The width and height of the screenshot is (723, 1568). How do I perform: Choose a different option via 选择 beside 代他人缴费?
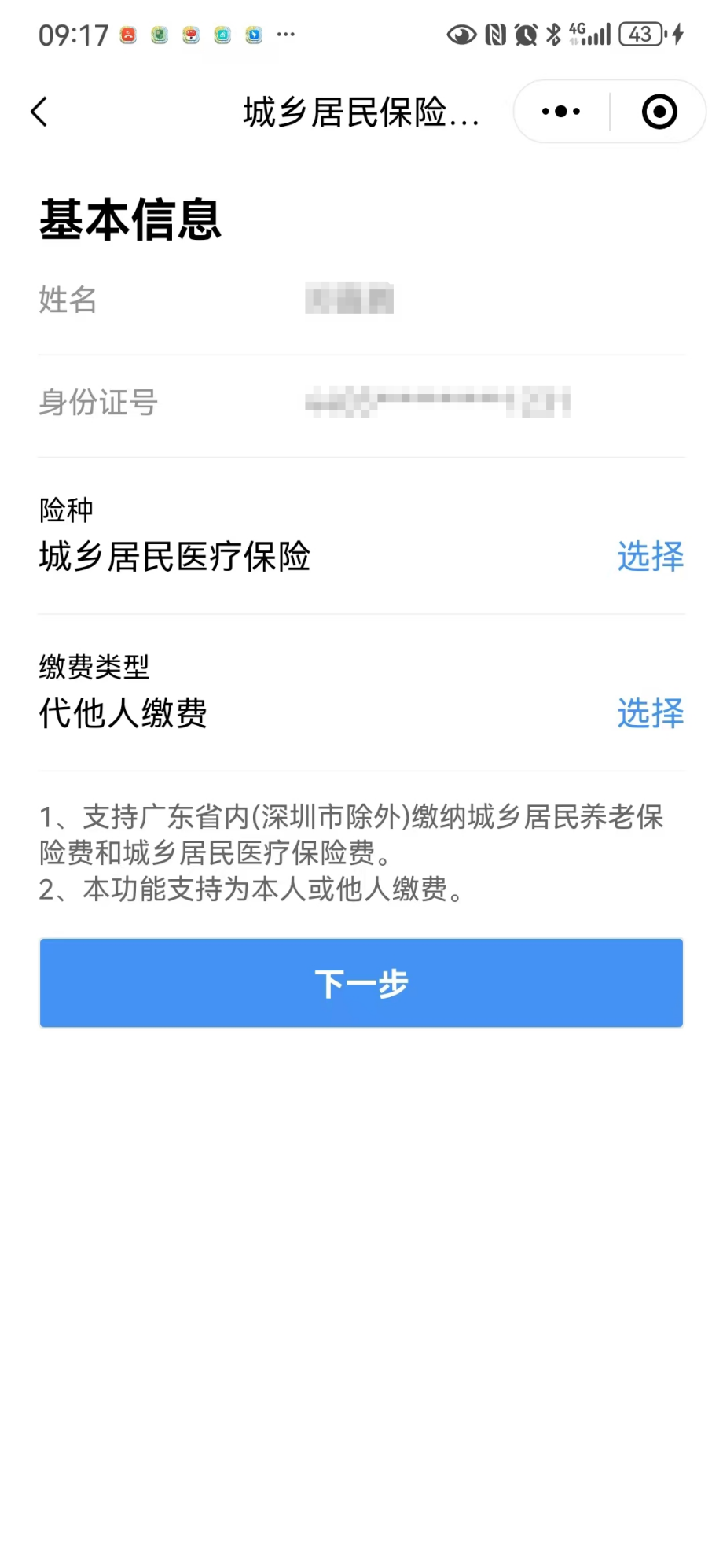(650, 714)
